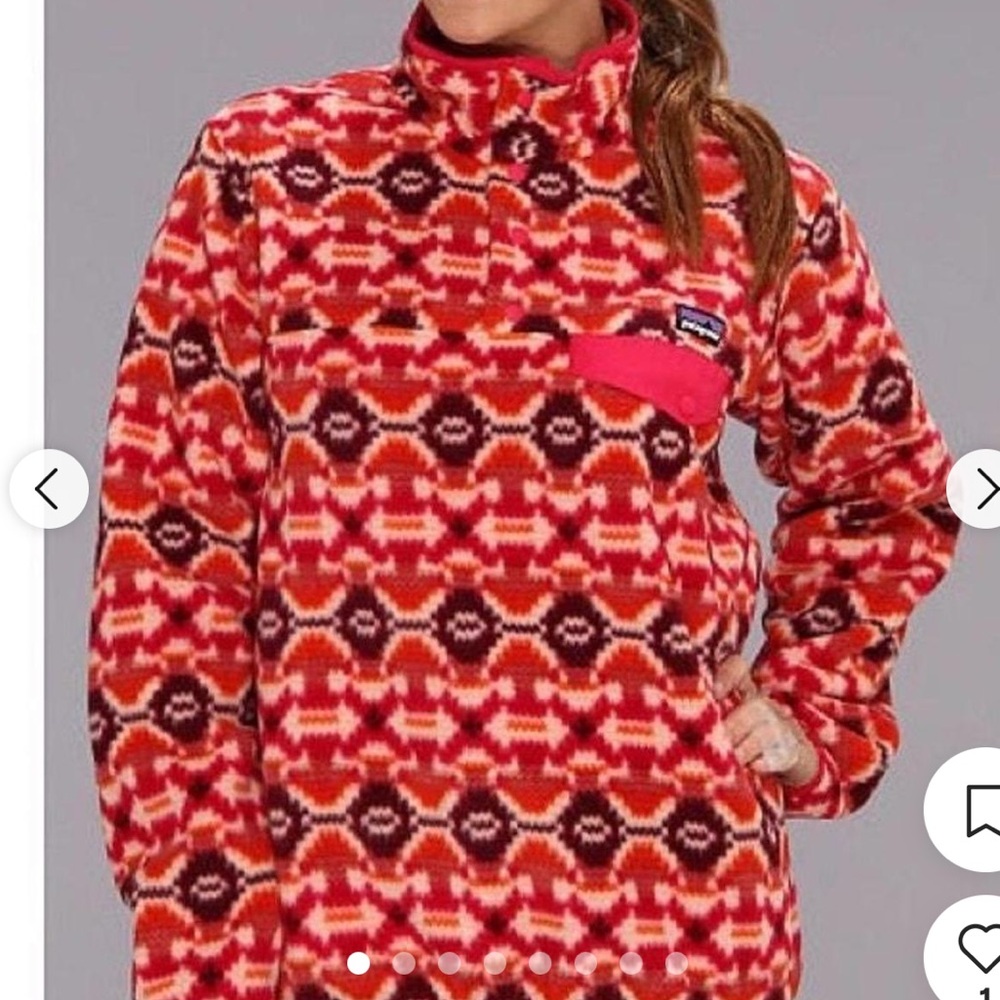Jump to the second photo indicator dot
1000x1000 pixels.
[x=404, y=963]
